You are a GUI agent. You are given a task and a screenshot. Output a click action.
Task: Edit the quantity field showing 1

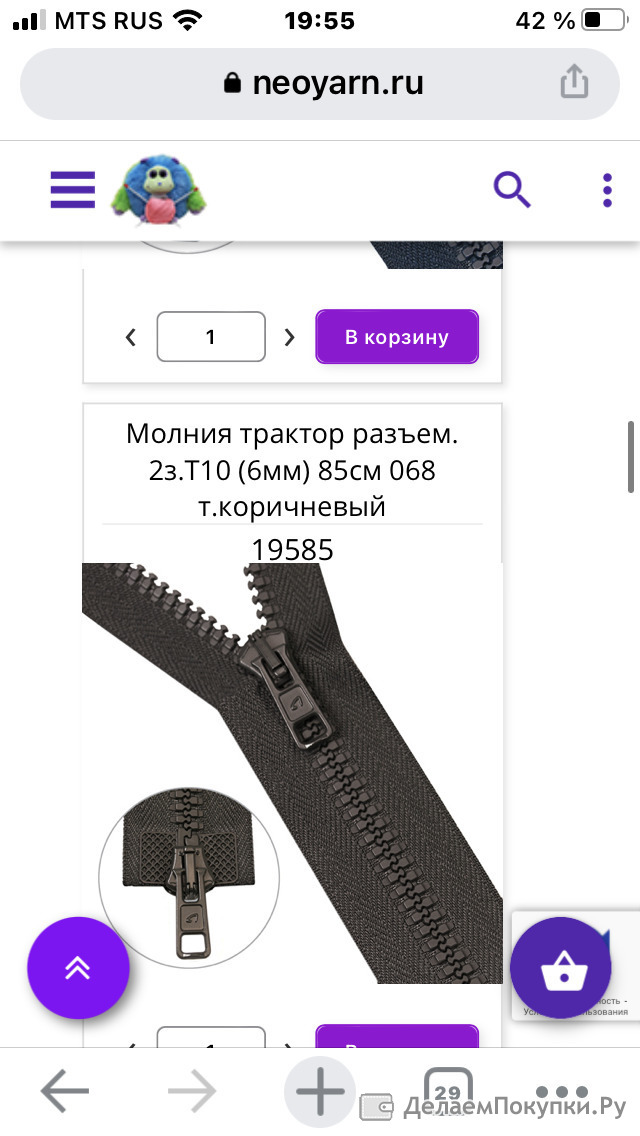[211, 337]
